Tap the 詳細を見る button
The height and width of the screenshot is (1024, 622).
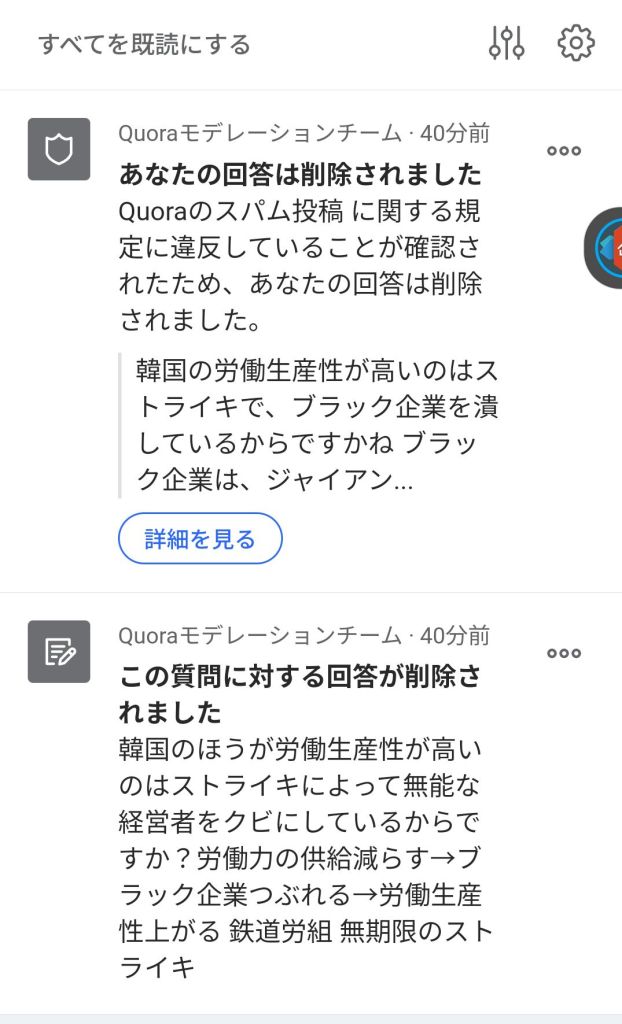200,539
